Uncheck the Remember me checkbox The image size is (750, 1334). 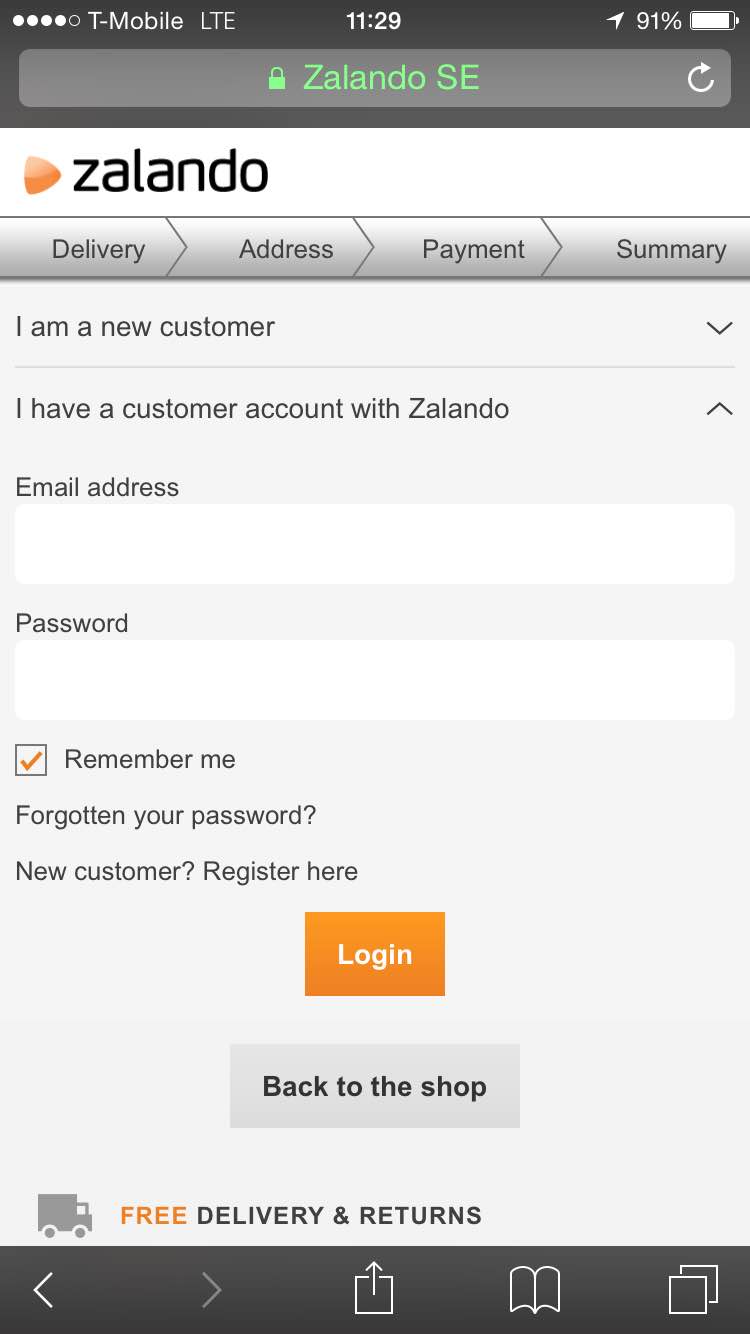pyautogui.click(x=31, y=760)
